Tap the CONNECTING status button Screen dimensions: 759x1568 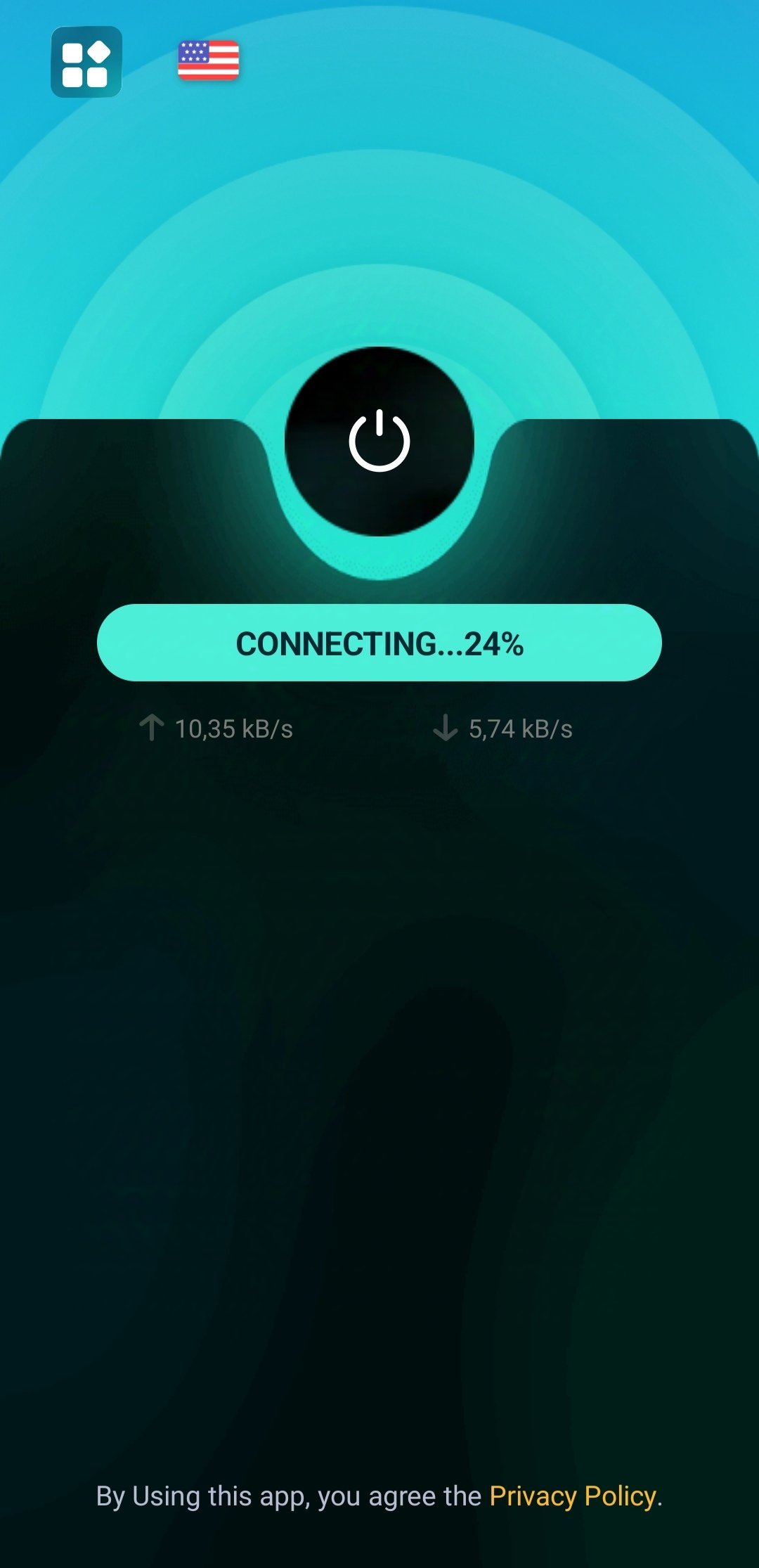(x=379, y=643)
